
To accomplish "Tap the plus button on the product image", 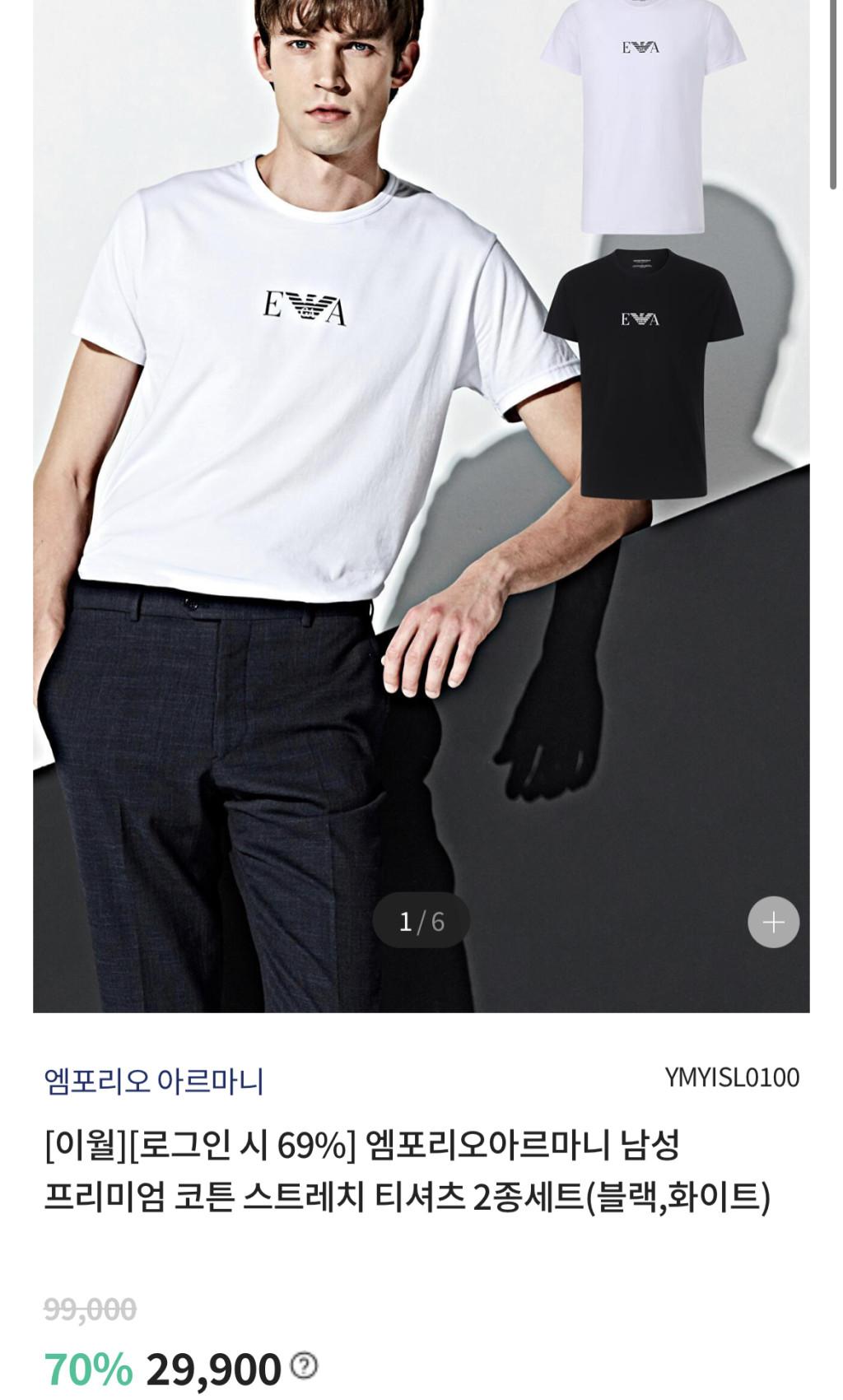I will (x=773, y=922).
